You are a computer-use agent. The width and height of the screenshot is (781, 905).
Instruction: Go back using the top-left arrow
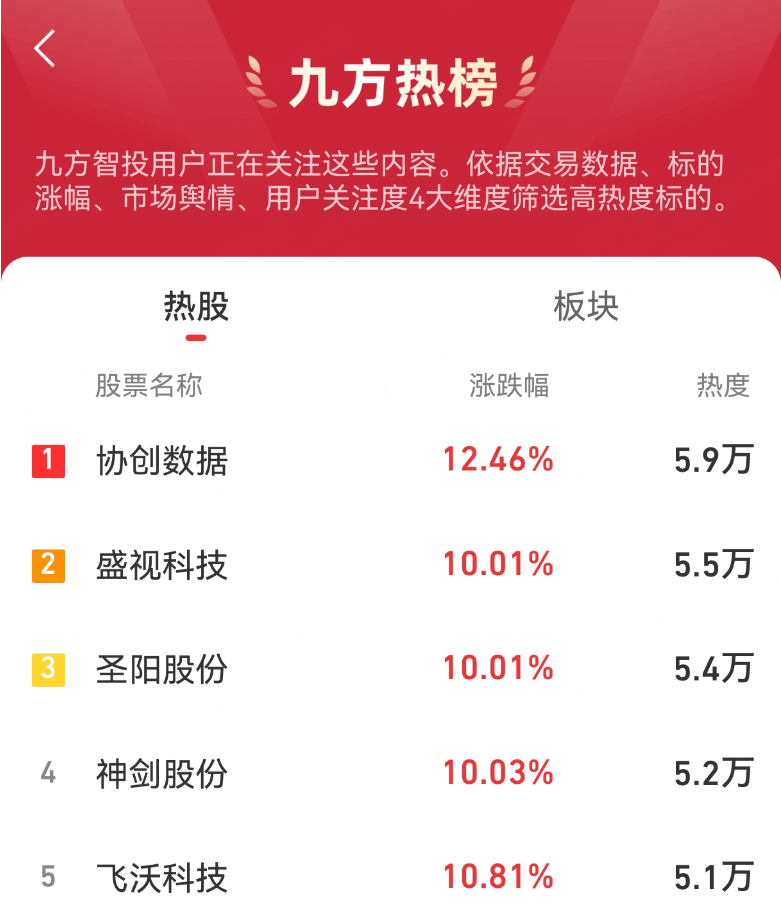click(x=45, y=48)
